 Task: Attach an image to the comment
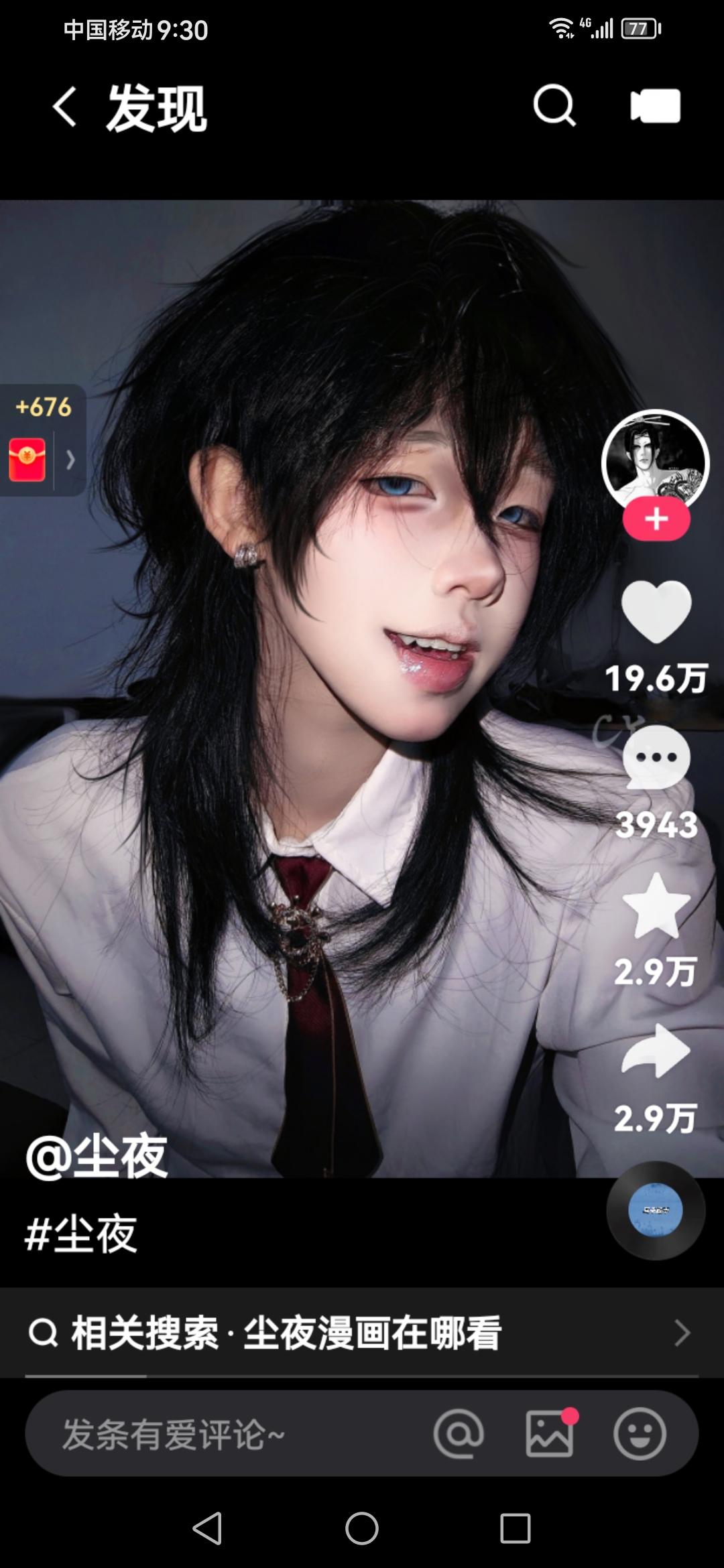coord(549,1435)
